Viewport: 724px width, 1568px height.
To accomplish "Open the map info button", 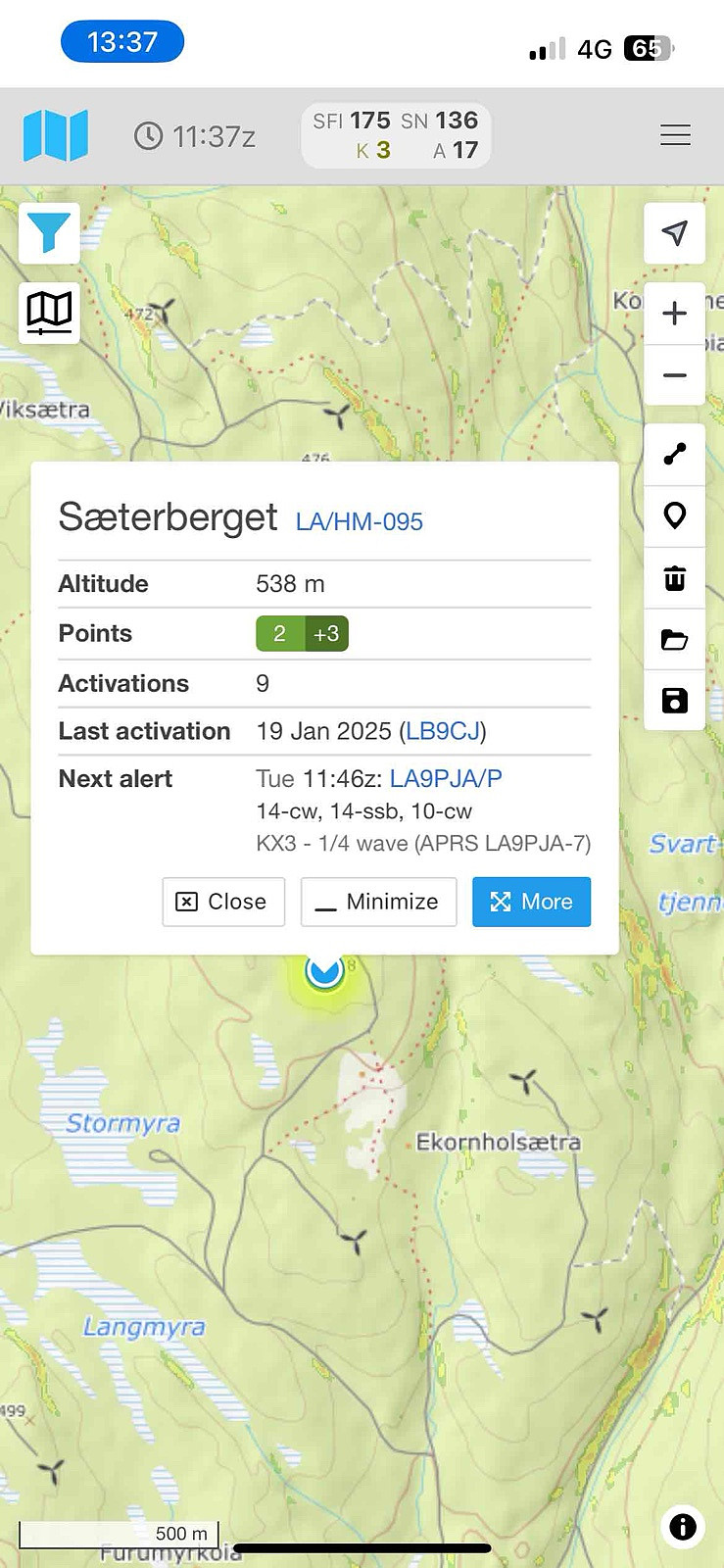I will (x=683, y=1526).
